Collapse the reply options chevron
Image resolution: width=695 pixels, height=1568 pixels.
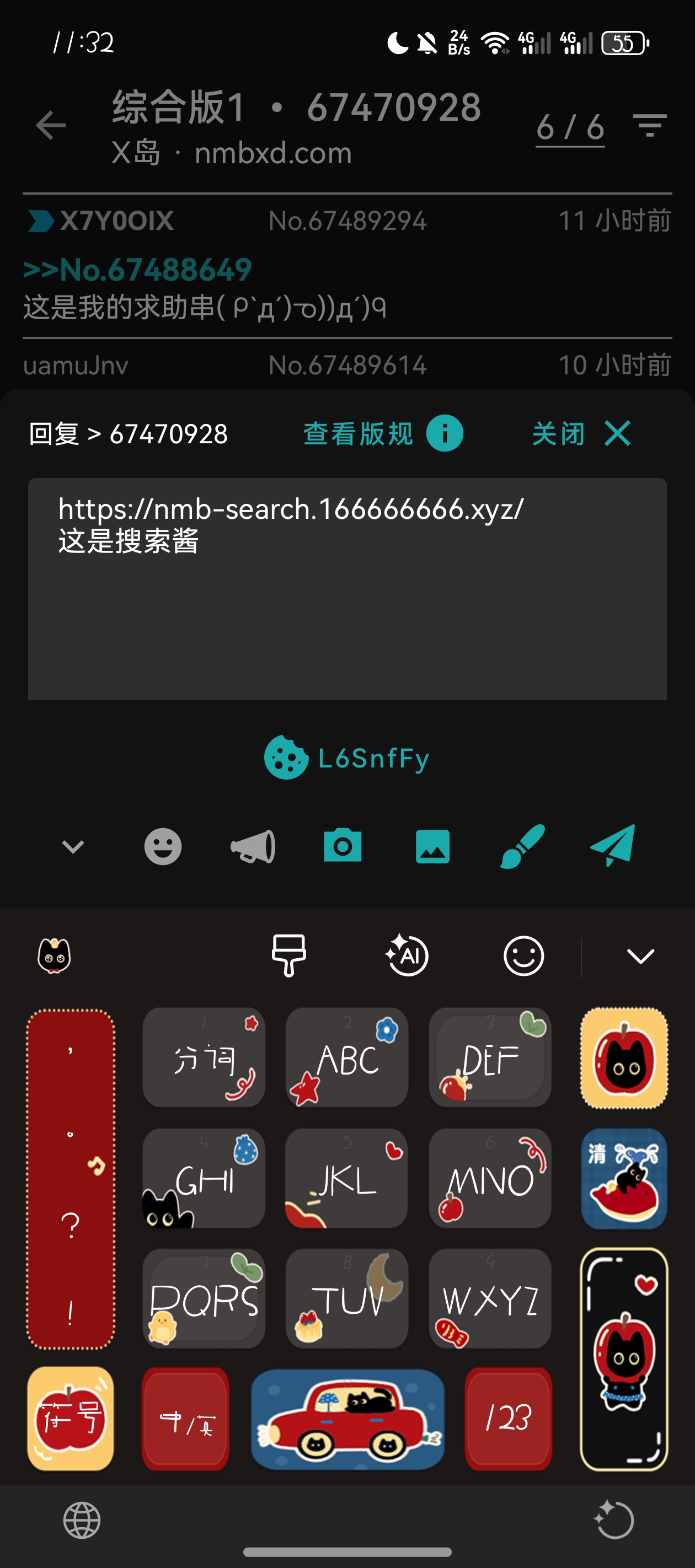(x=73, y=846)
